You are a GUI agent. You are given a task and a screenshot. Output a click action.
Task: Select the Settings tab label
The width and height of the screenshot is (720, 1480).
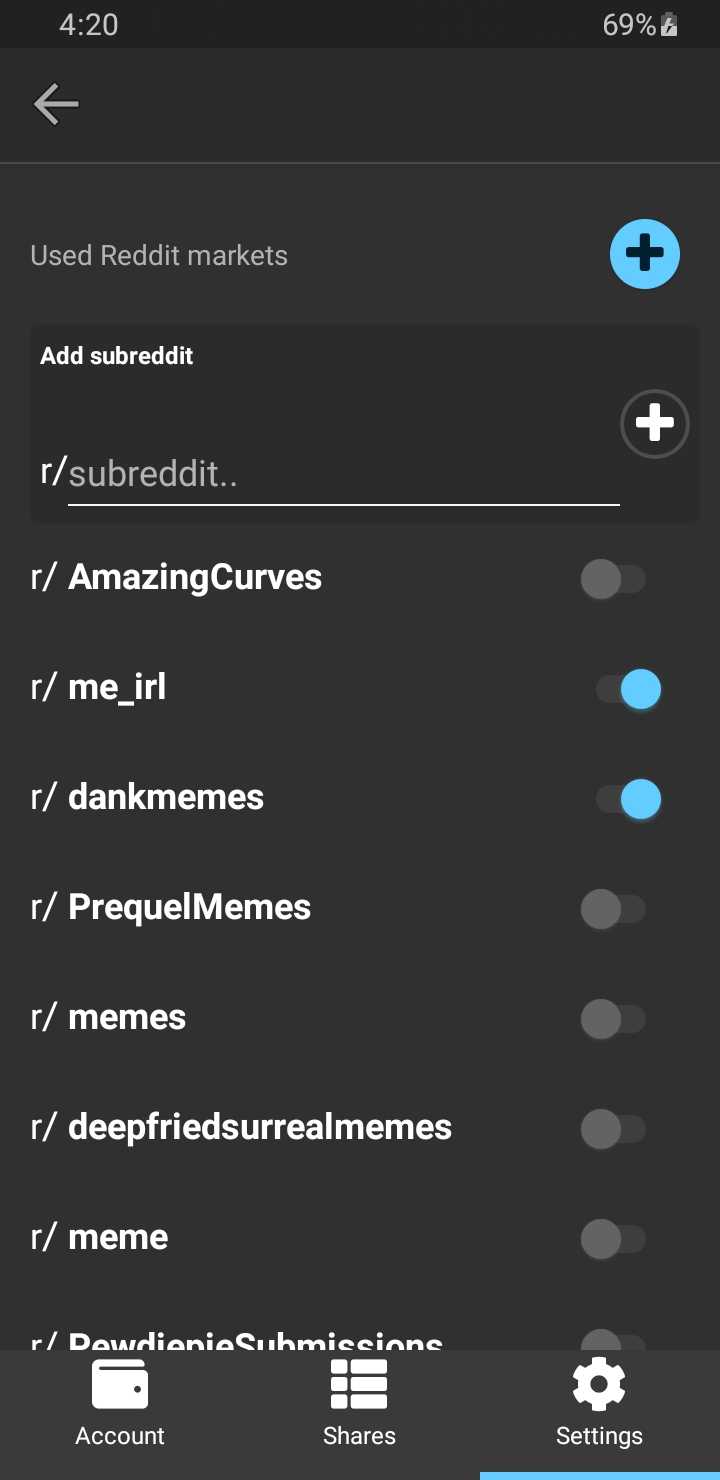tap(598, 1435)
